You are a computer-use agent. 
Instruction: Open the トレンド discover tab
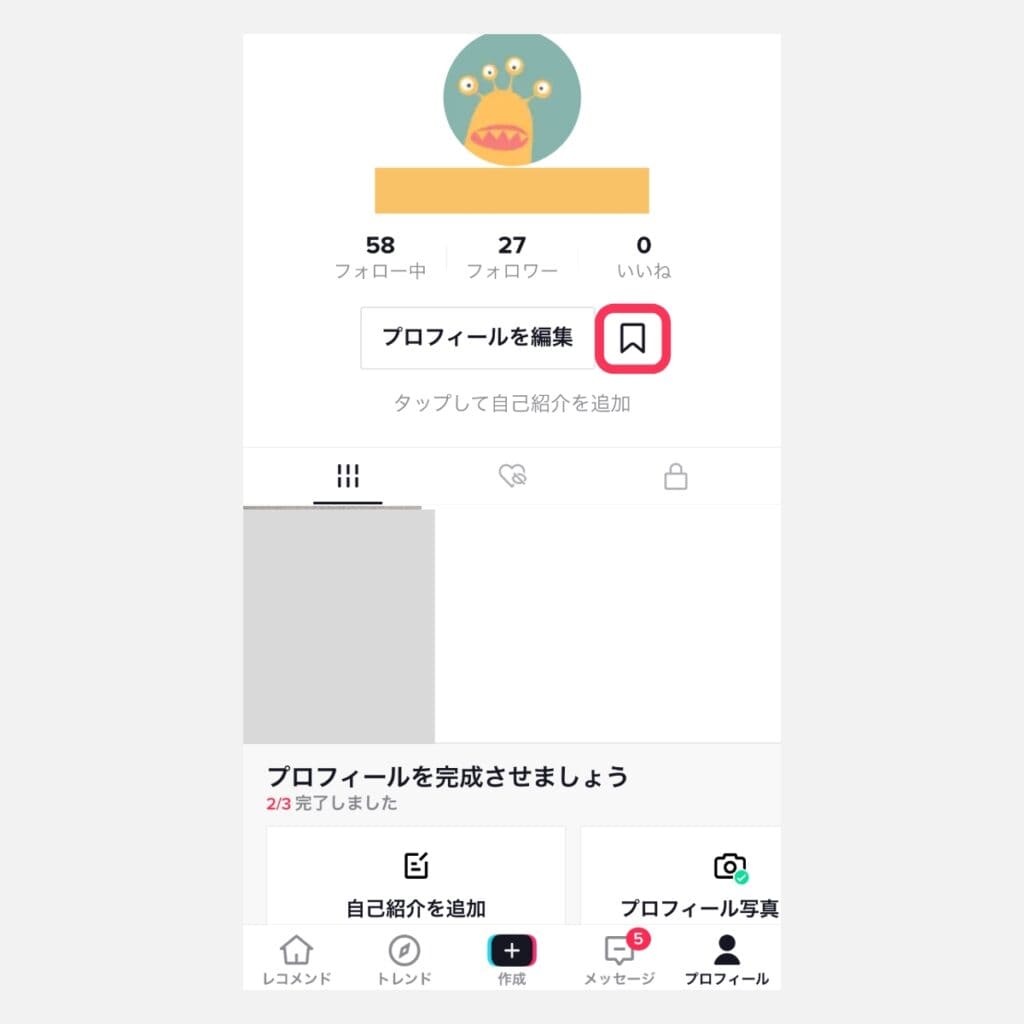pos(404,960)
